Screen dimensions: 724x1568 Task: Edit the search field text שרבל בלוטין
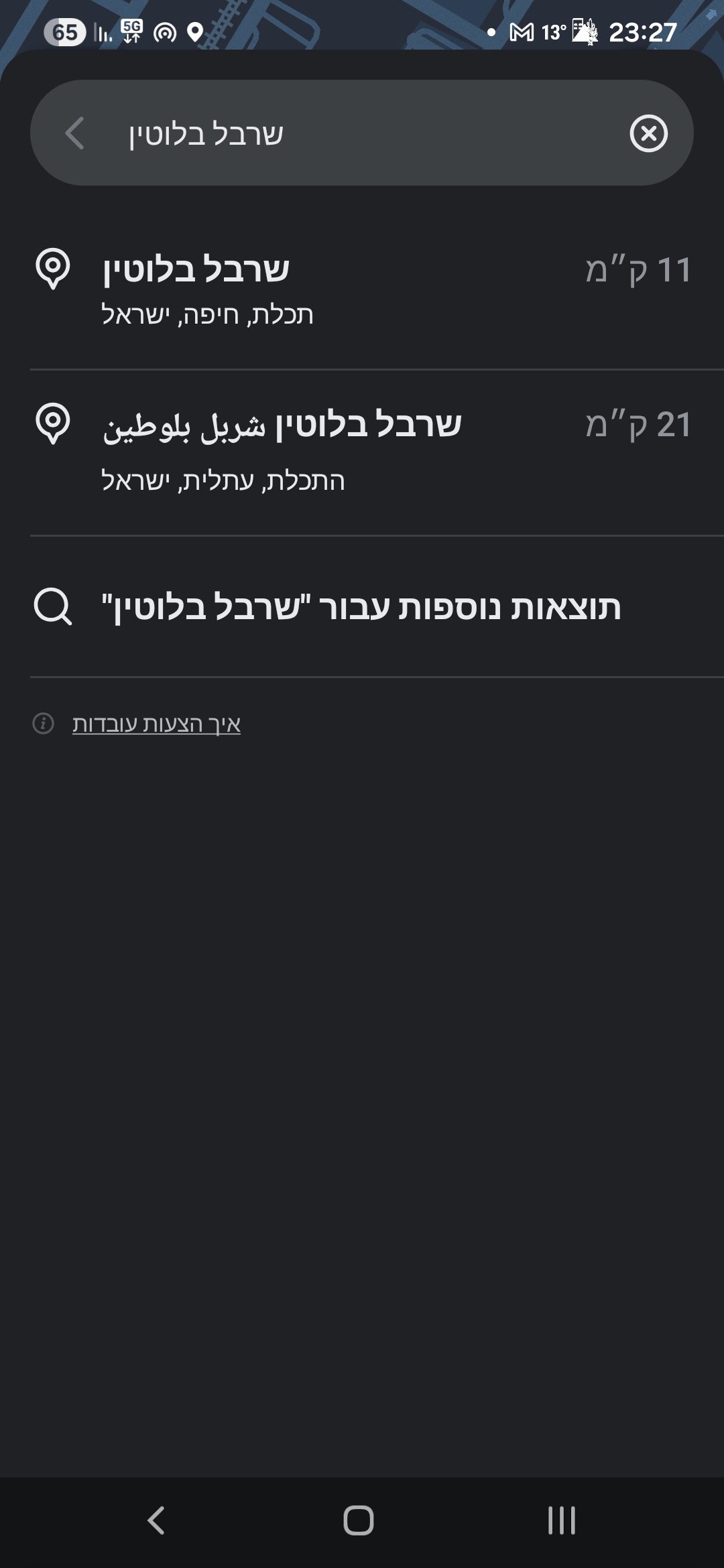pyautogui.click(x=349, y=133)
